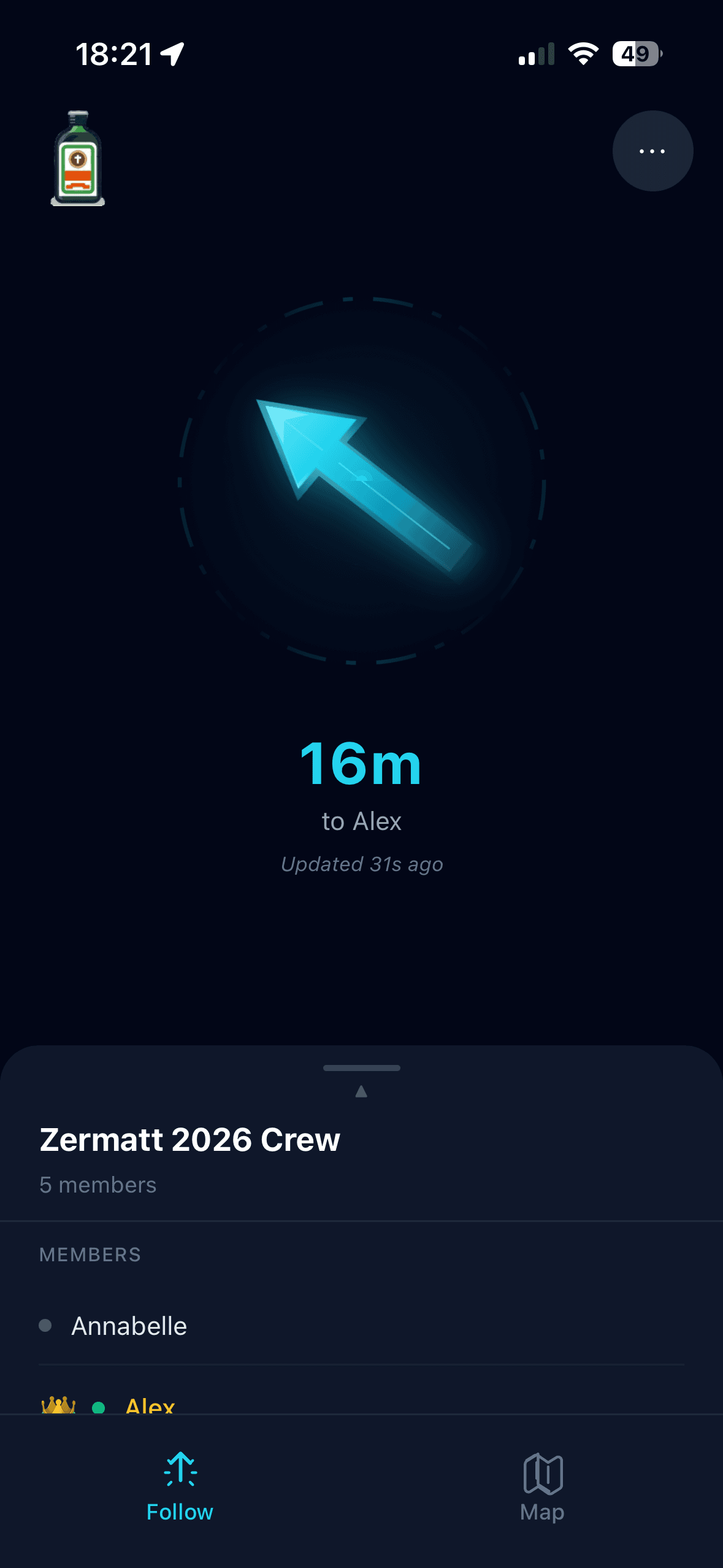Tap the glowing compass arrow
This screenshot has height=1568, width=723.
[362, 478]
